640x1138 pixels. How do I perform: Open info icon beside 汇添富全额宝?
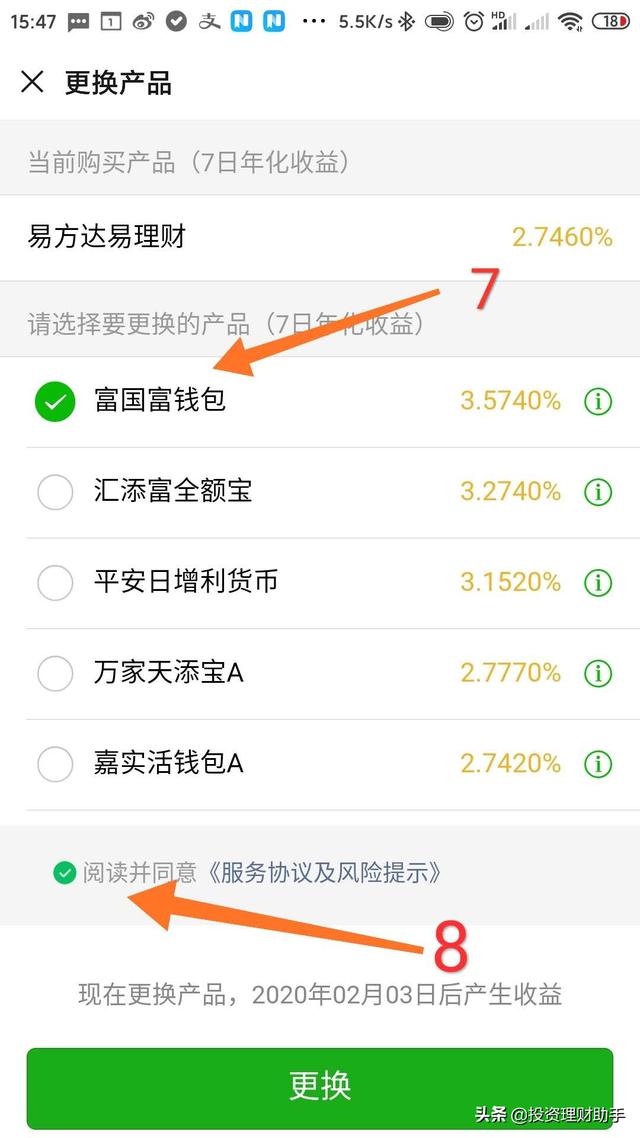599,492
